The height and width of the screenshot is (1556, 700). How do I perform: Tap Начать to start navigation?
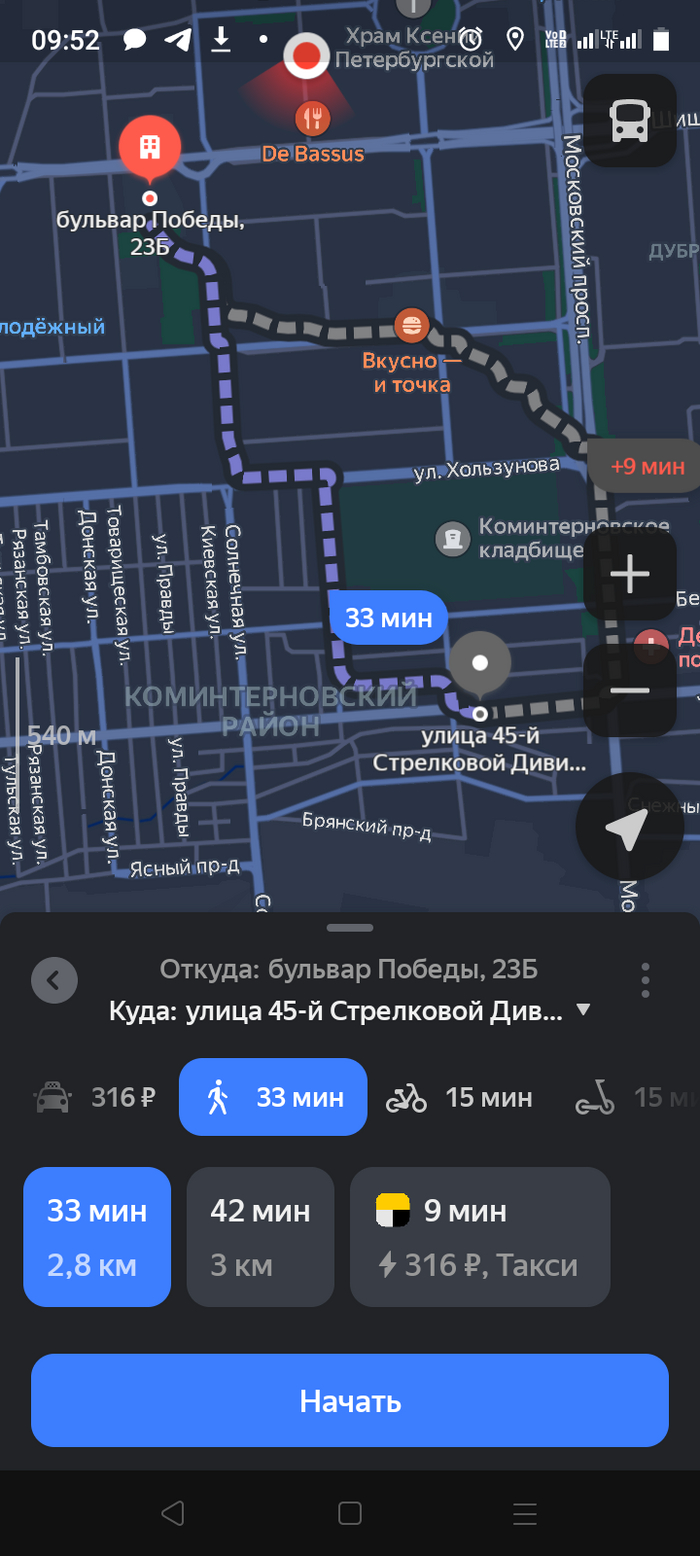(350, 1400)
